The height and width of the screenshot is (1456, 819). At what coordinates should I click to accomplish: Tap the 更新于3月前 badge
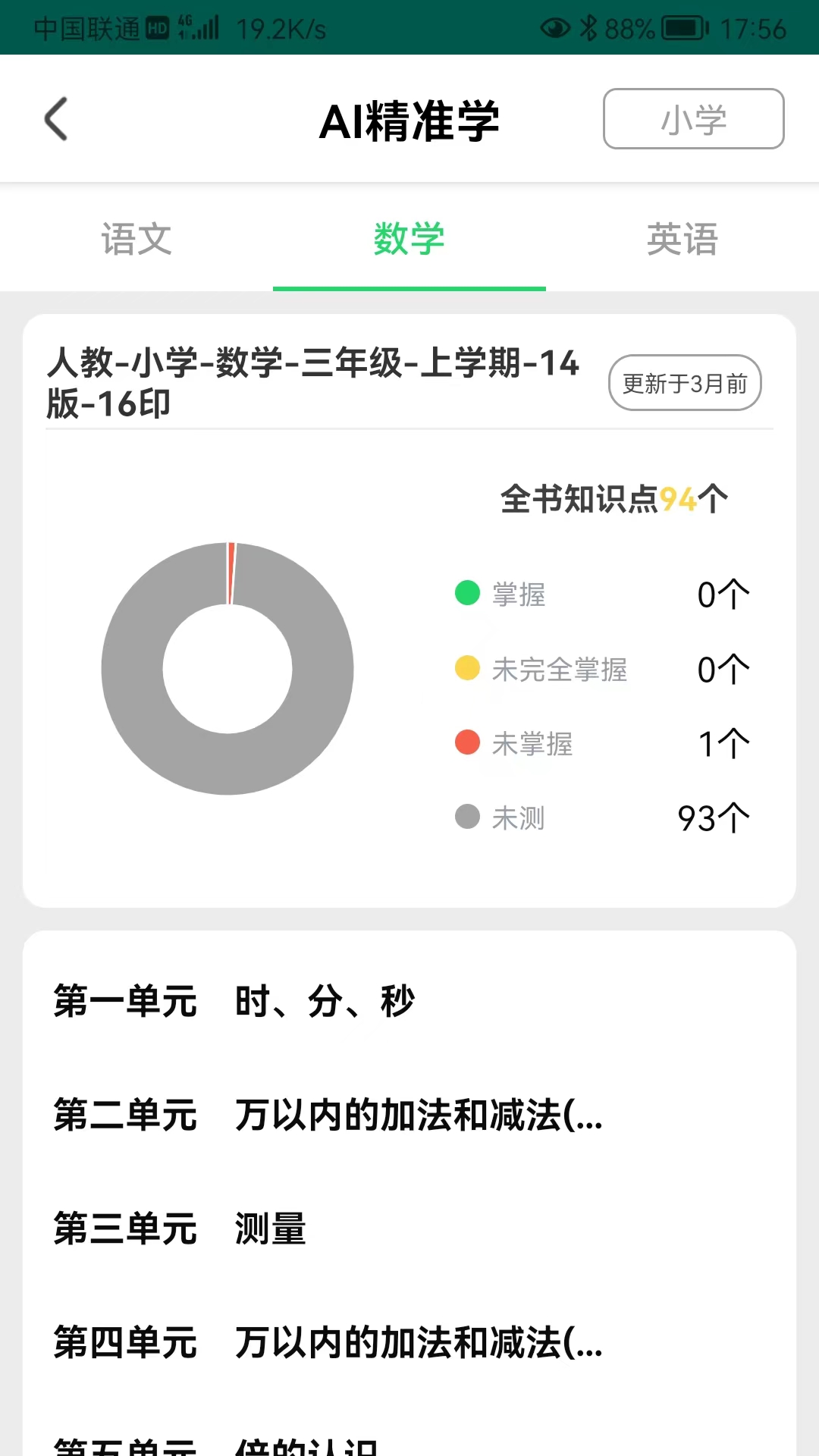click(685, 384)
